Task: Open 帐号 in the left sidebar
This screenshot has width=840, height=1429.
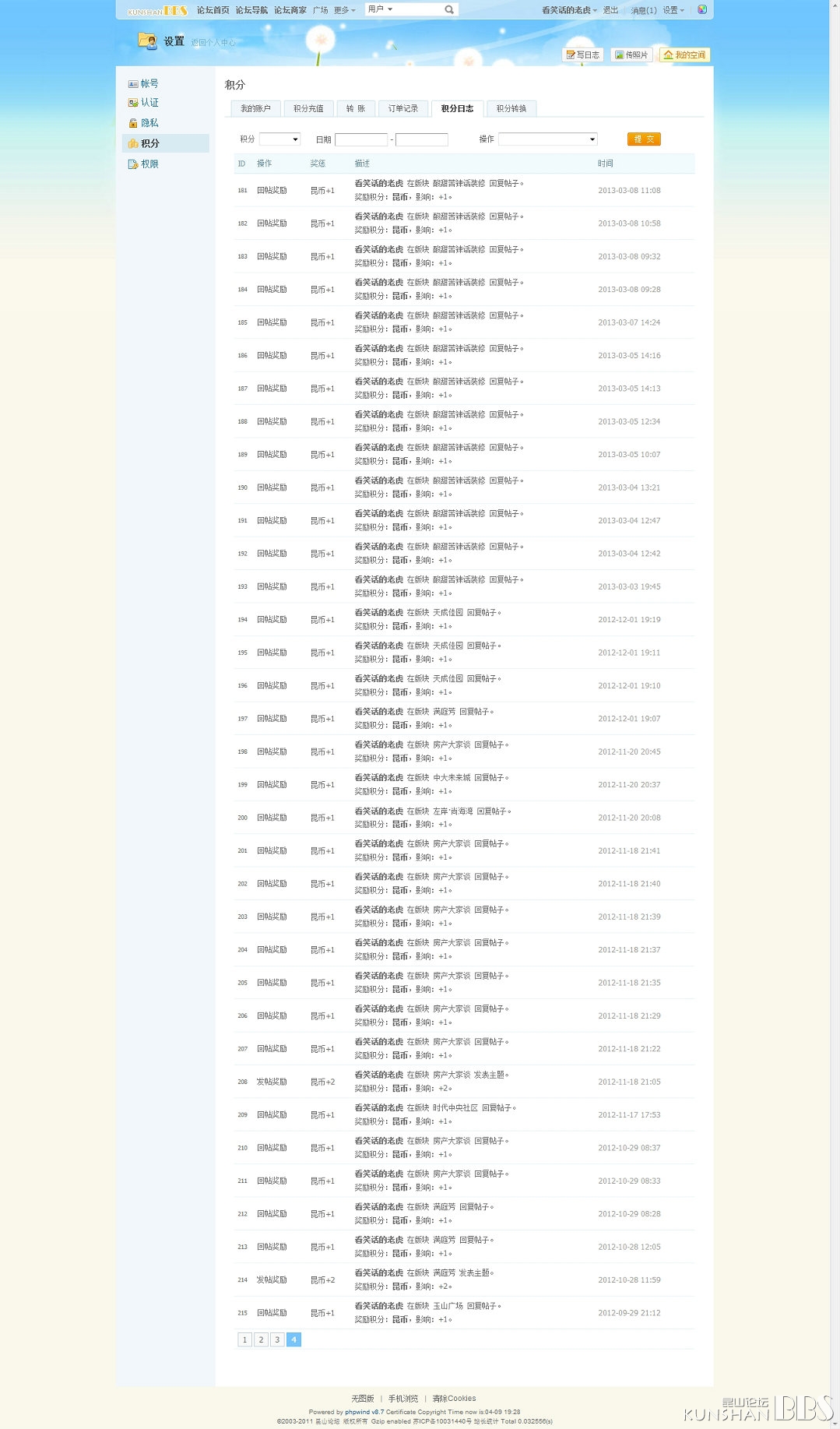Action: 149,83
